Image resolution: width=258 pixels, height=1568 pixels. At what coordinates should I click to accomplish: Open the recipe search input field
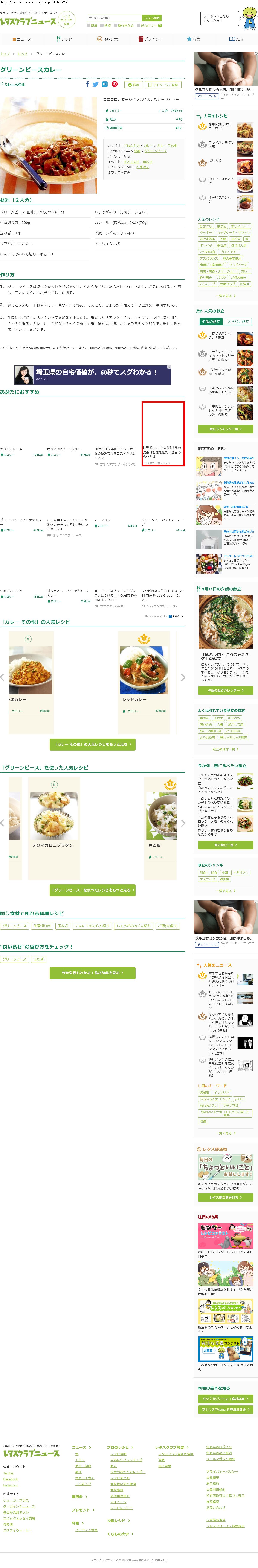(114, 18)
